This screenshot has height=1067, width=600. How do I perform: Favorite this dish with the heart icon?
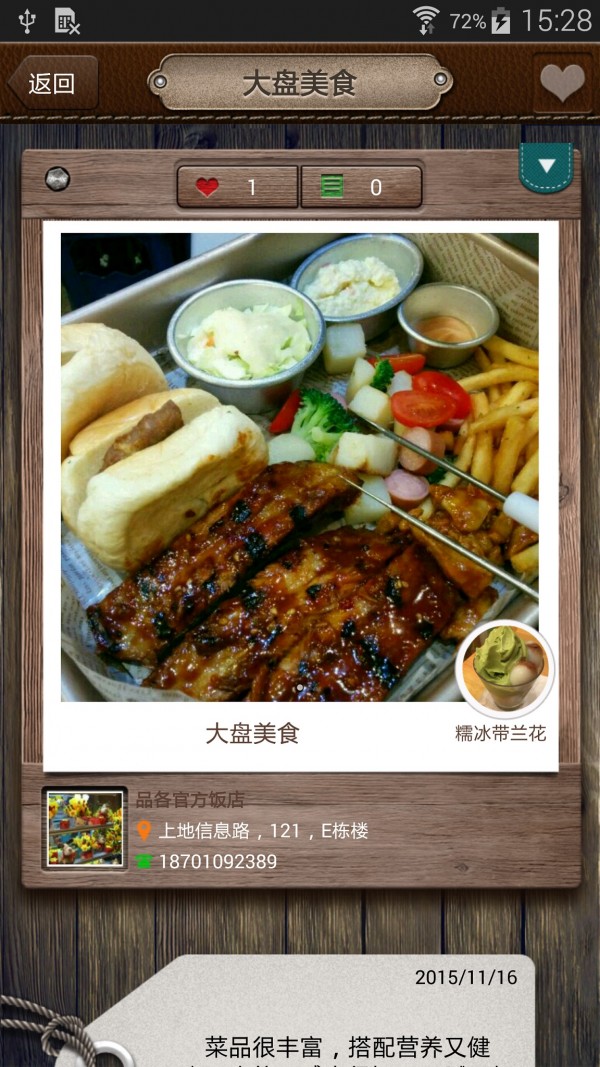(x=562, y=83)
